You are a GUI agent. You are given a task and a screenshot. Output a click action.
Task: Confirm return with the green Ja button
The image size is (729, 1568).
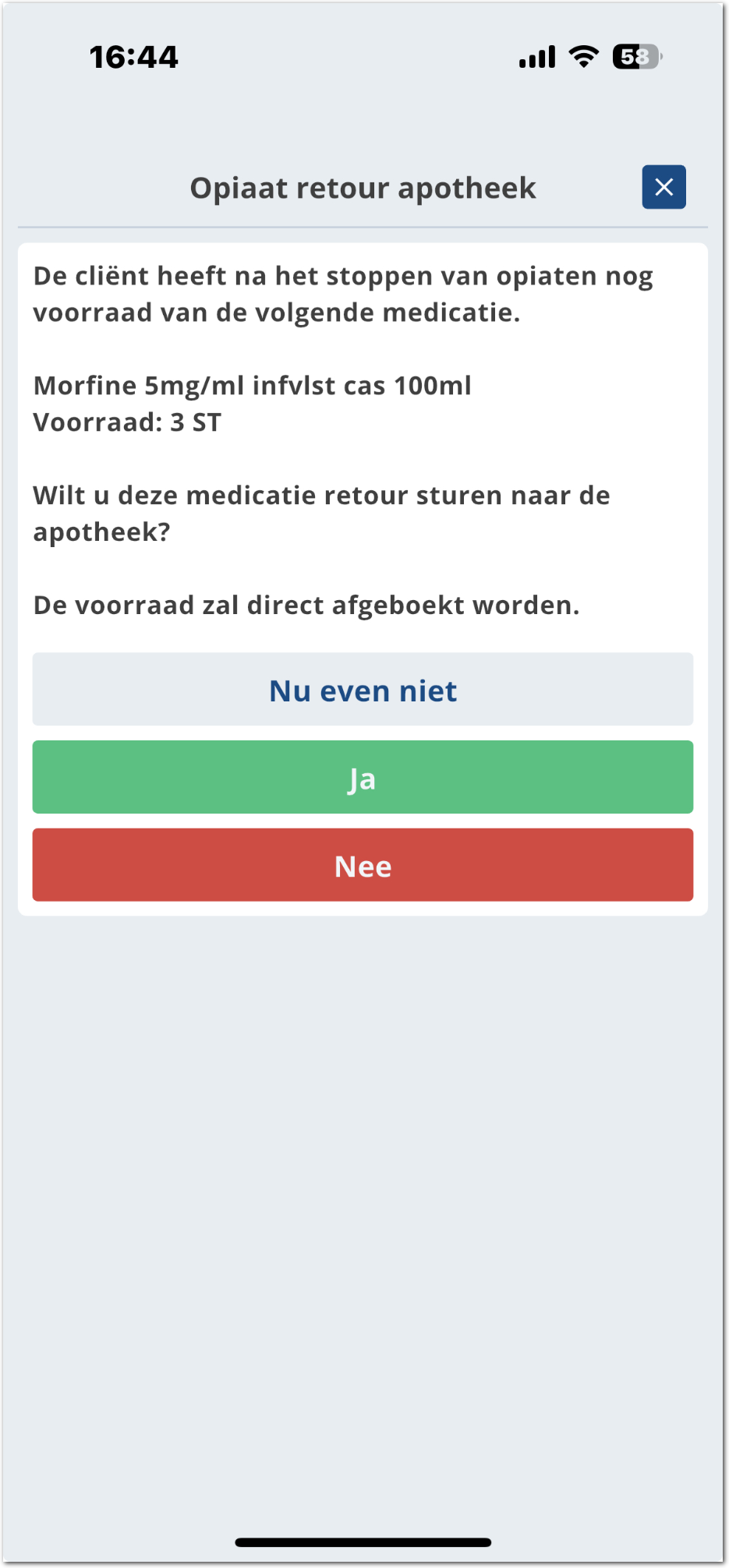click(x=363, y=778)
